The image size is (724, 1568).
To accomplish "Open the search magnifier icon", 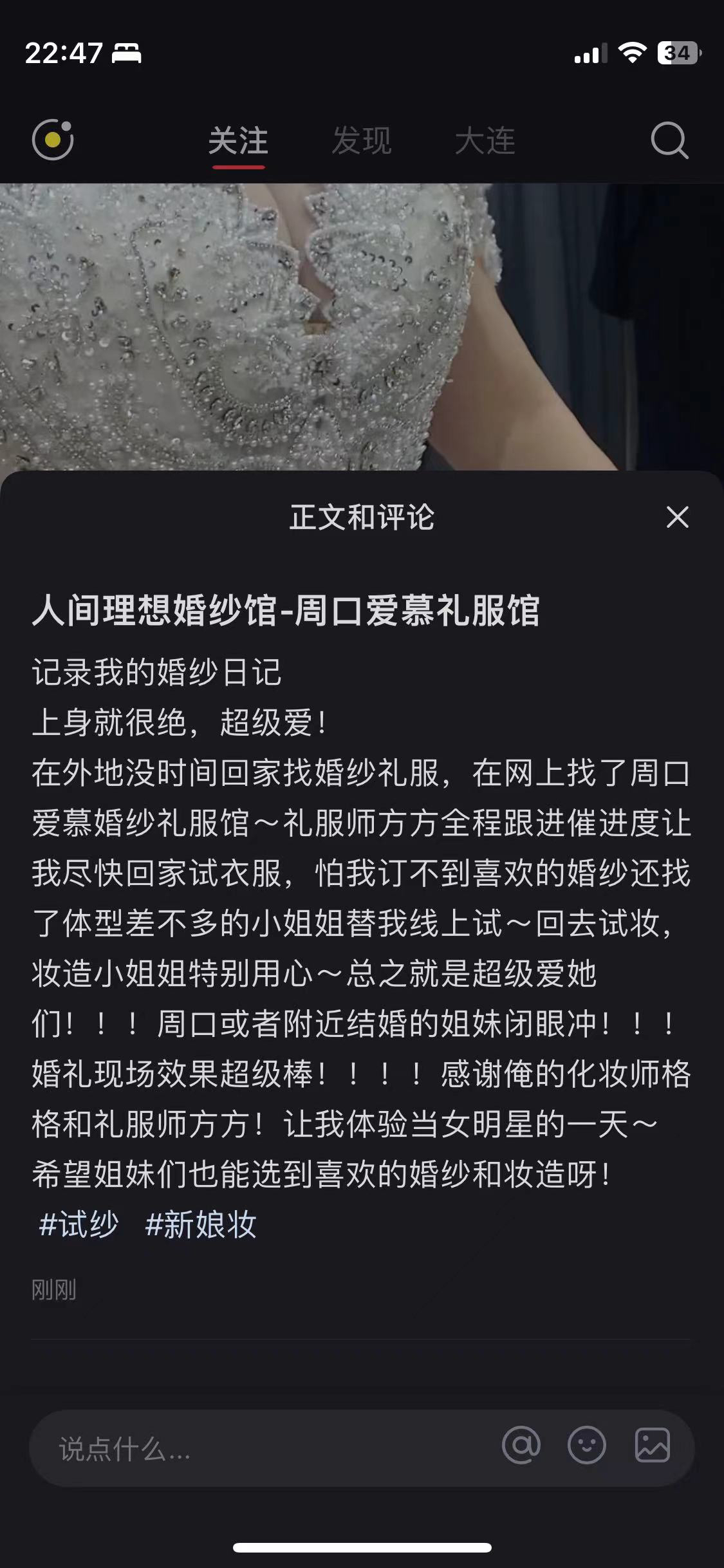I will 669,140.
